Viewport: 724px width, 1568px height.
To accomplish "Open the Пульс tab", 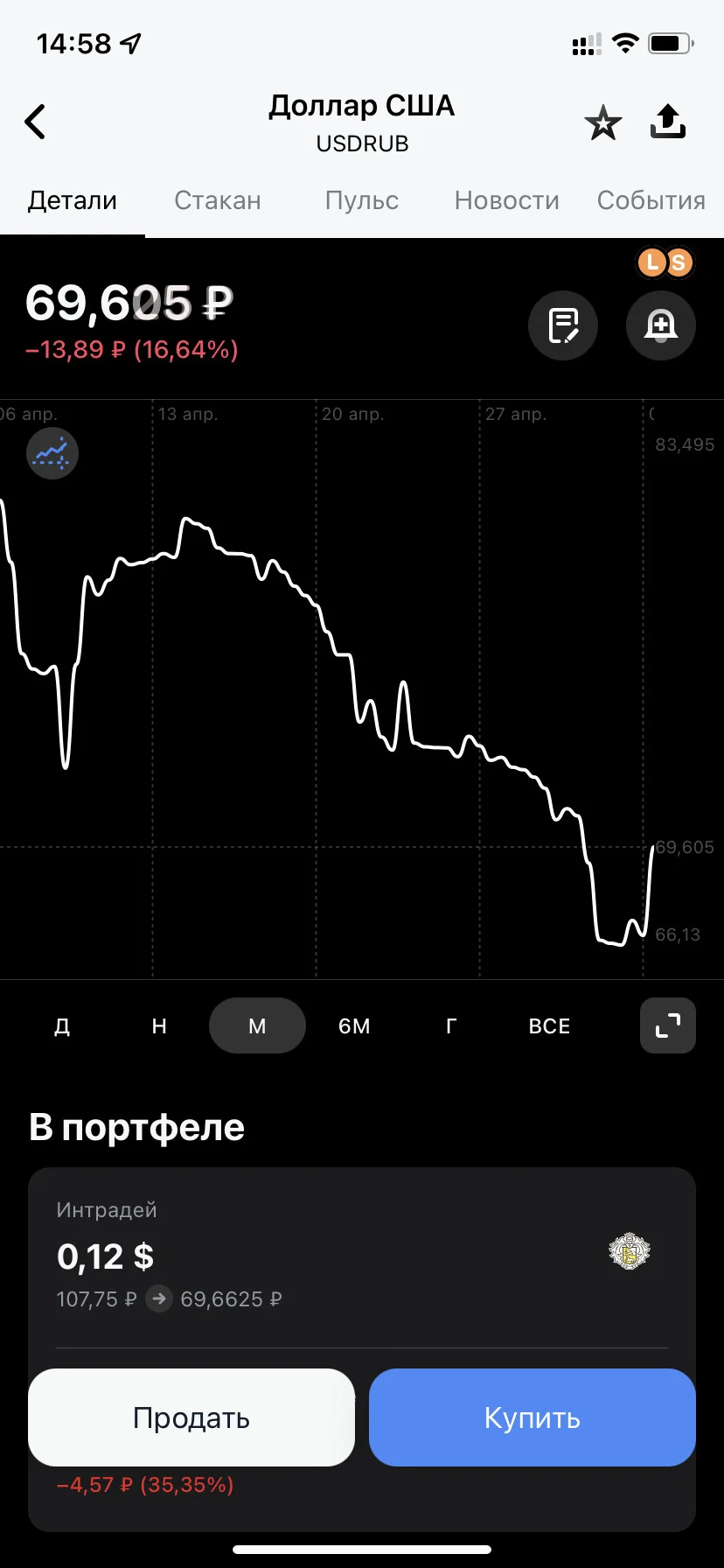I will coord(362,200).
